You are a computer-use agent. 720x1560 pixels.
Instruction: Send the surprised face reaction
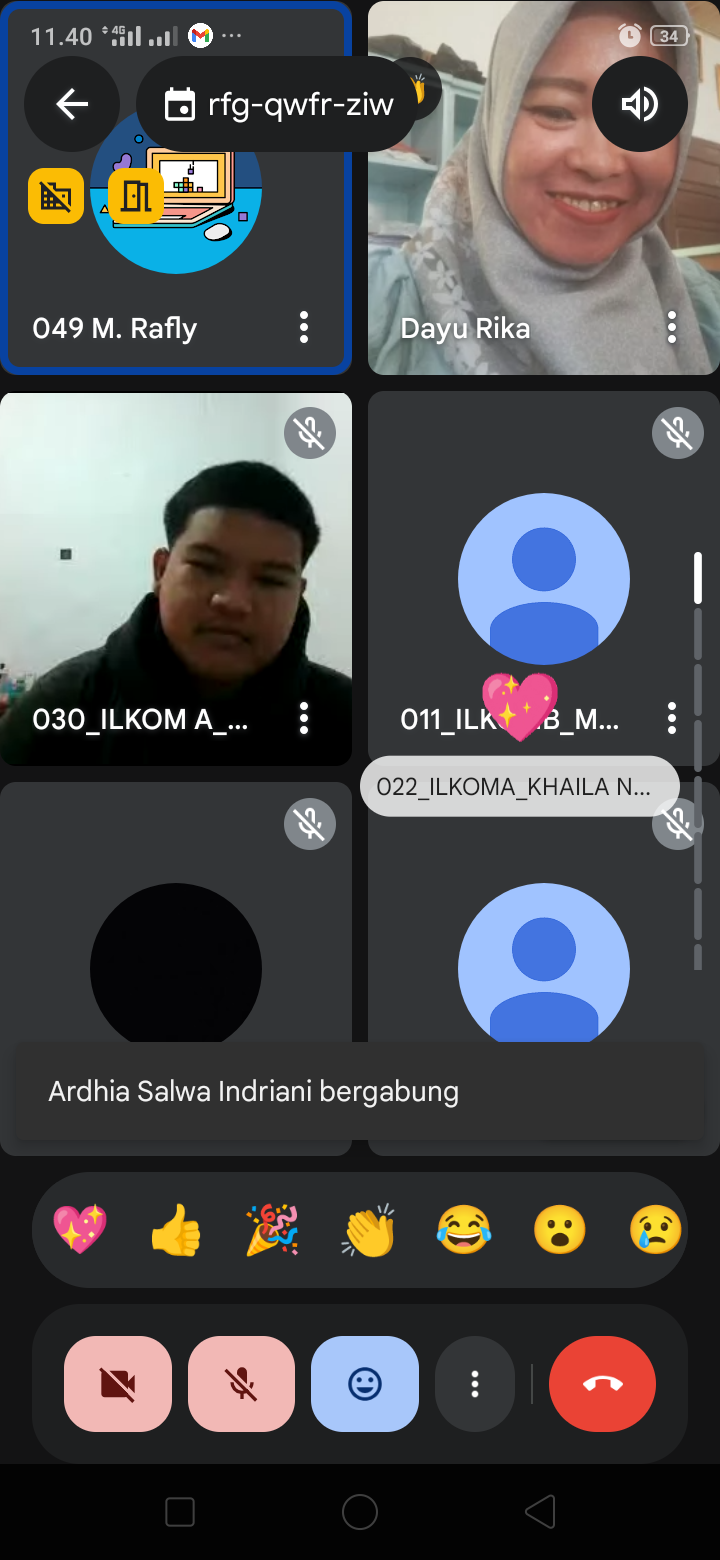(560, 1229)
